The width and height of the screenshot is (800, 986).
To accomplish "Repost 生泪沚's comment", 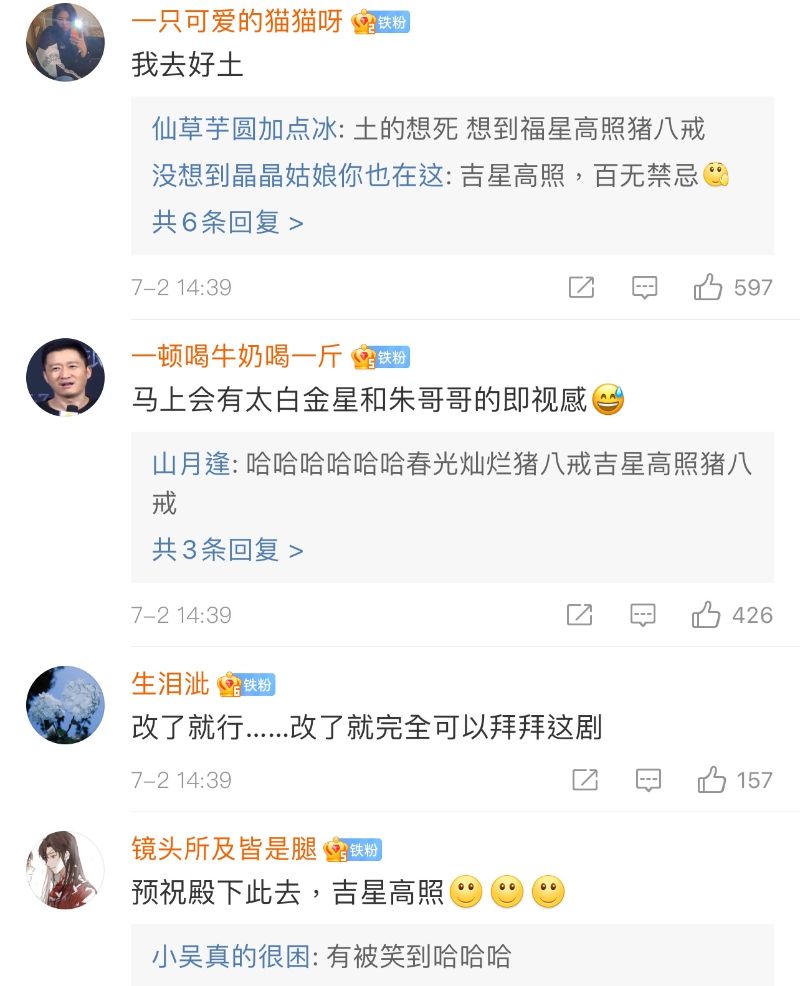I will click(584, 780).
